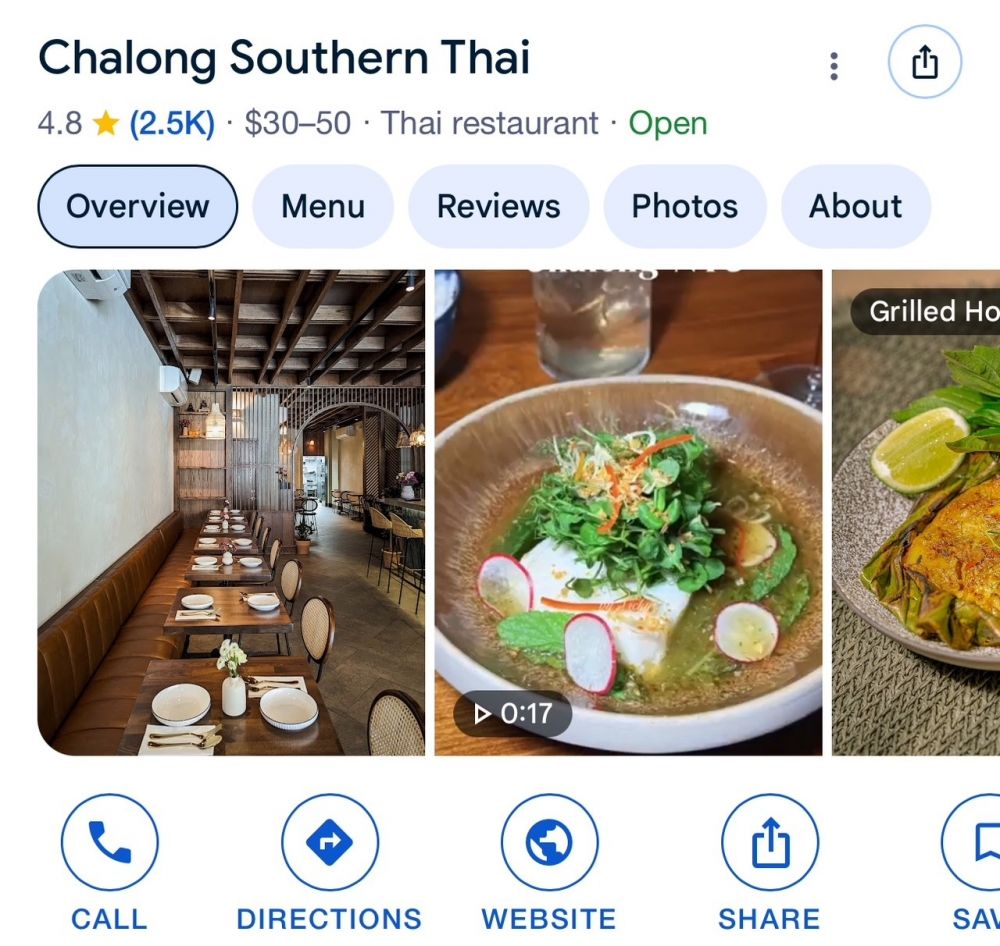Play the 0:17 dish video
The height and width of the screenshot is (946, 1000).
[x=628, y=512]
